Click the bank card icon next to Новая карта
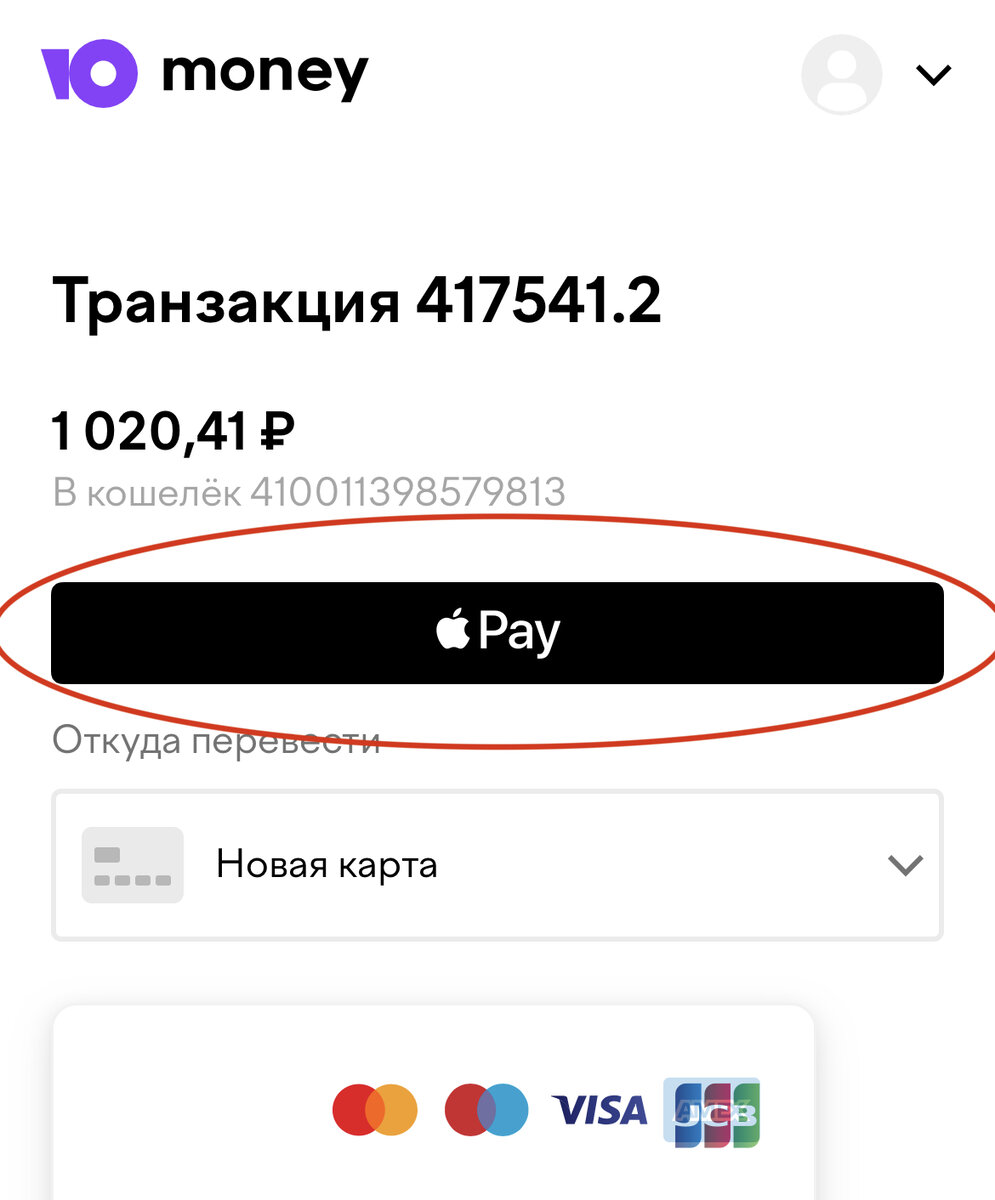The image size is (995, 1200). pyautogui.click(x=132, y=864)
